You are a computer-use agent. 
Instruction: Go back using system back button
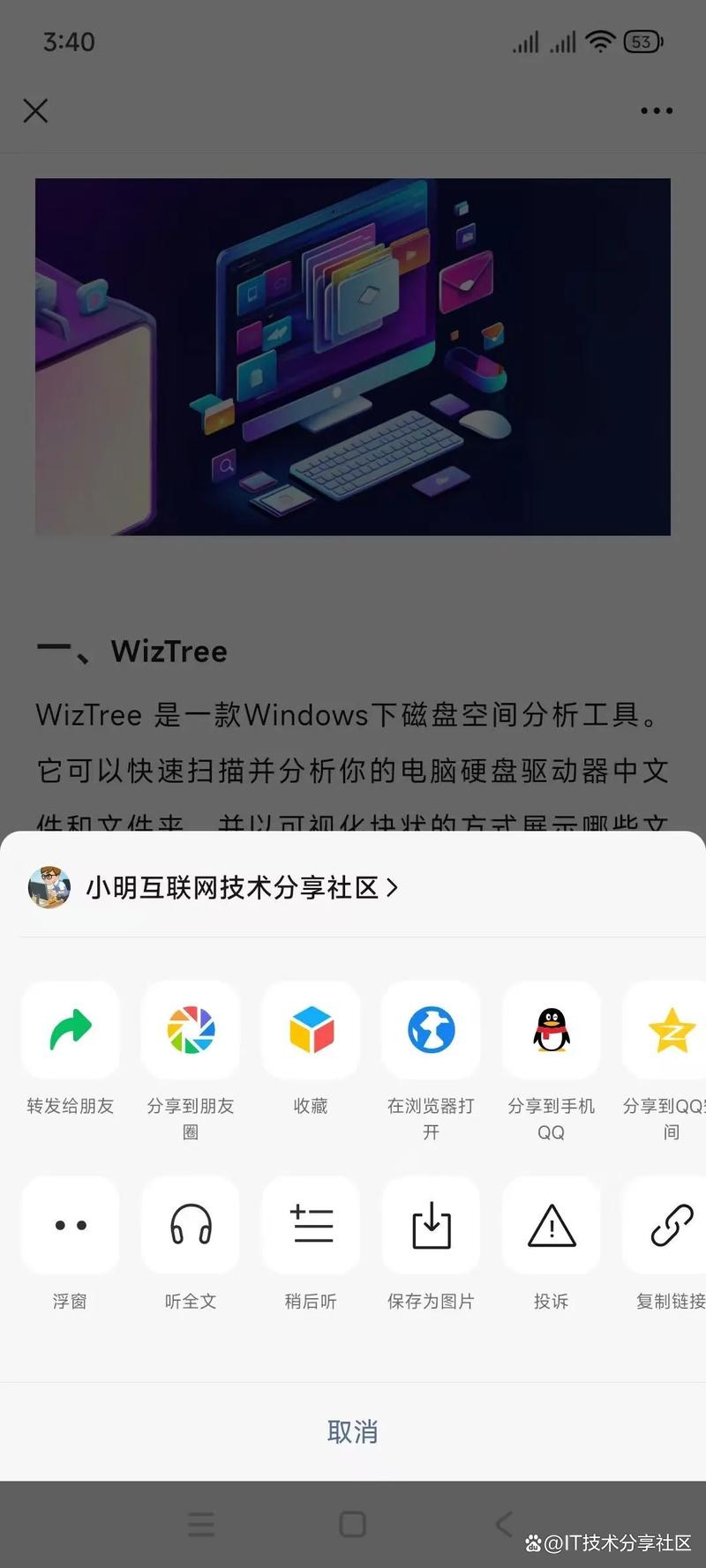[x=504, y=1524]
